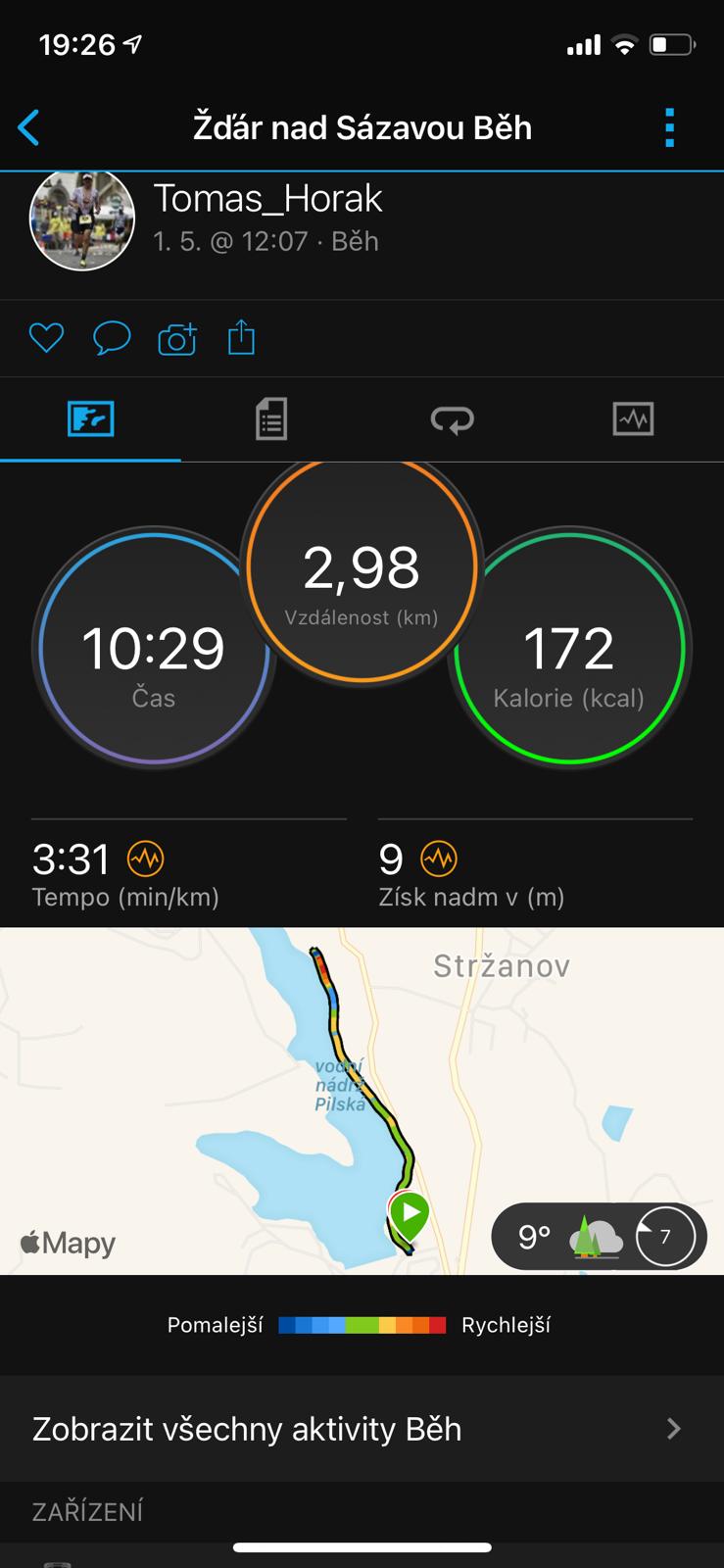Add a photo using the camera icon
Screen dimensions: 724x1568
177,338
